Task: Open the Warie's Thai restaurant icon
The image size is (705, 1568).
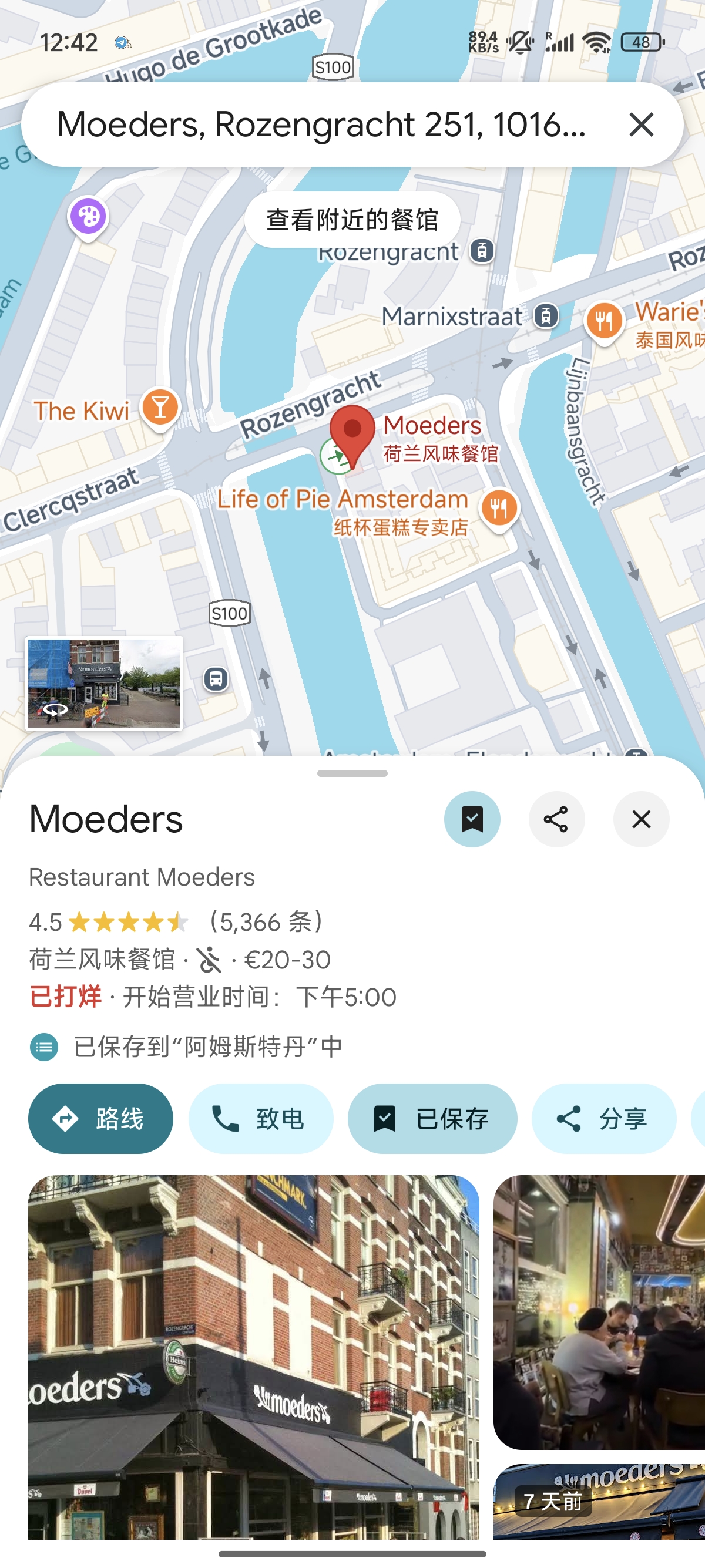Action: [604, 321]
